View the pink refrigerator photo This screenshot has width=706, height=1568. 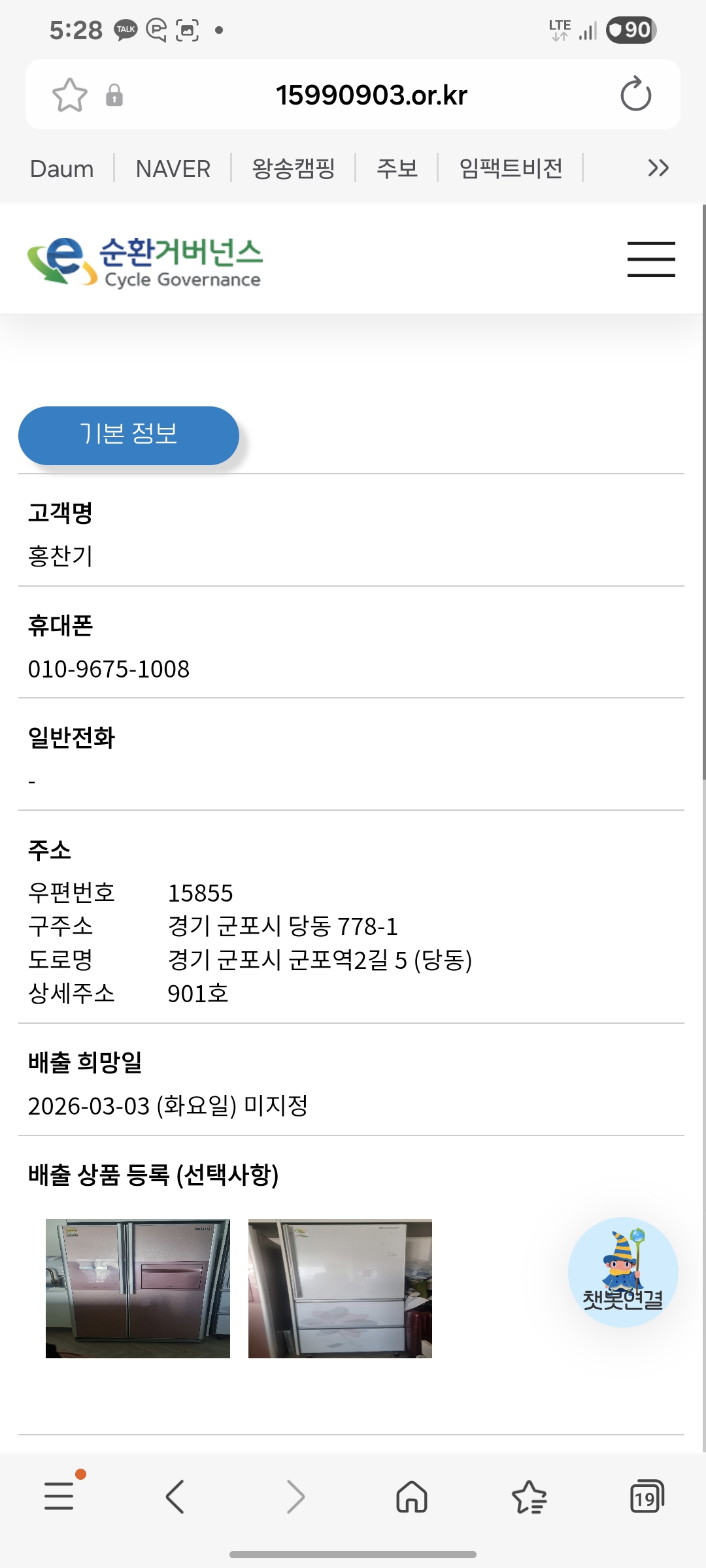click(x=138, y=1288)
